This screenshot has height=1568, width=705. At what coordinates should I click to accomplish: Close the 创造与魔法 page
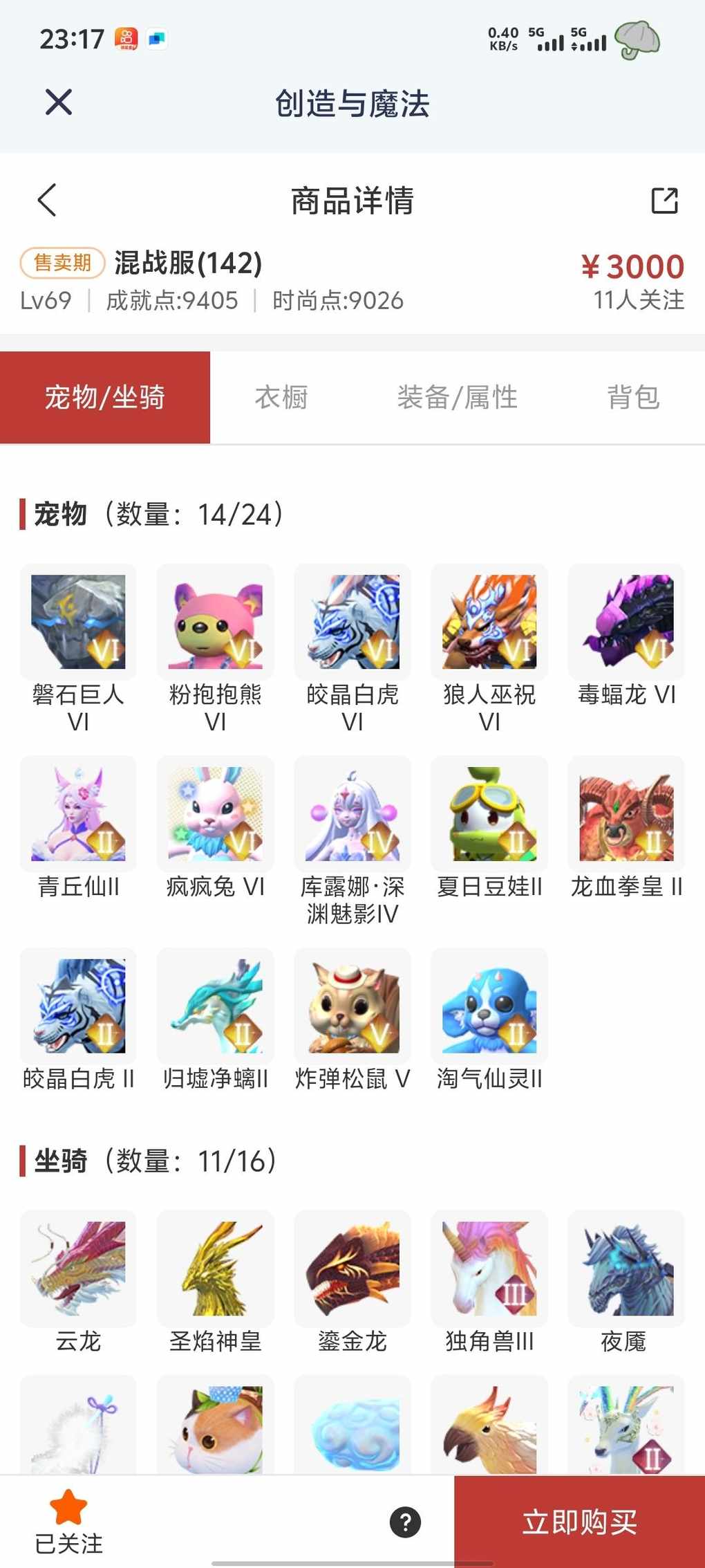click(x=59, y=102)
